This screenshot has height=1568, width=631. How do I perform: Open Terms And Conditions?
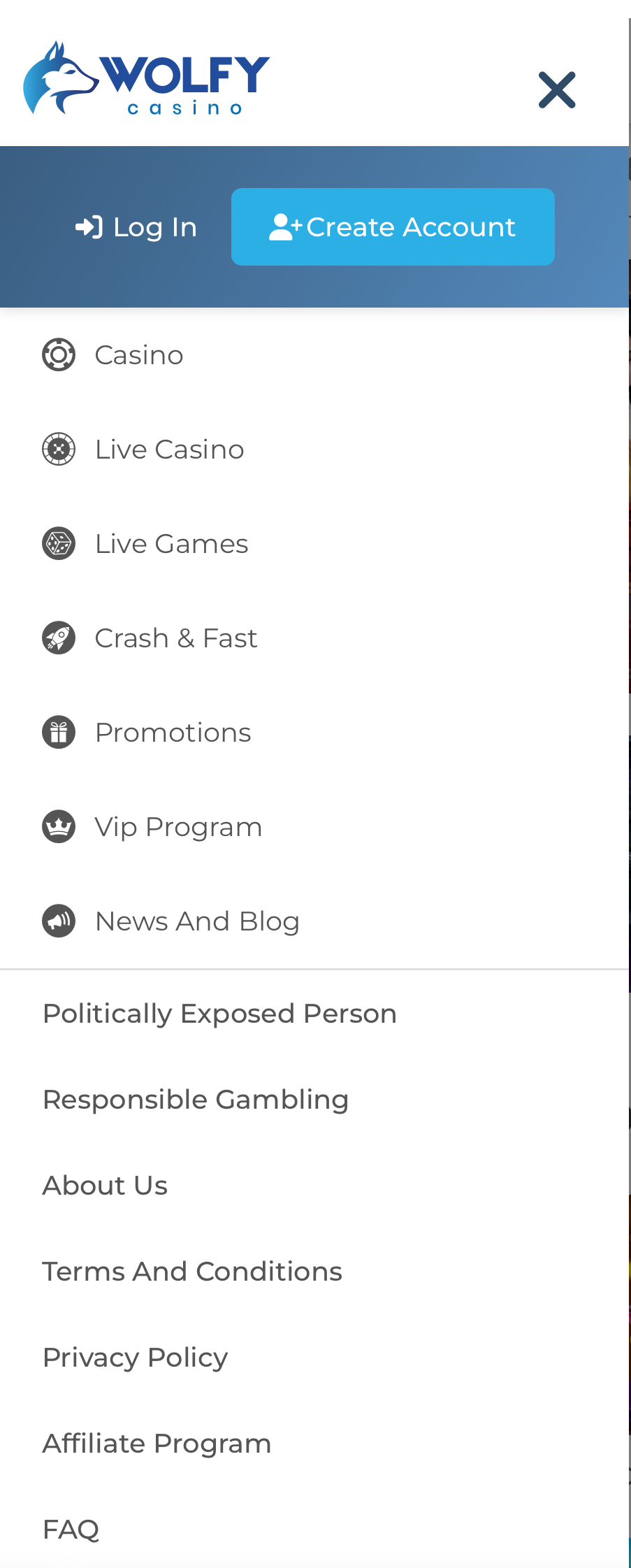[192, 1271]
